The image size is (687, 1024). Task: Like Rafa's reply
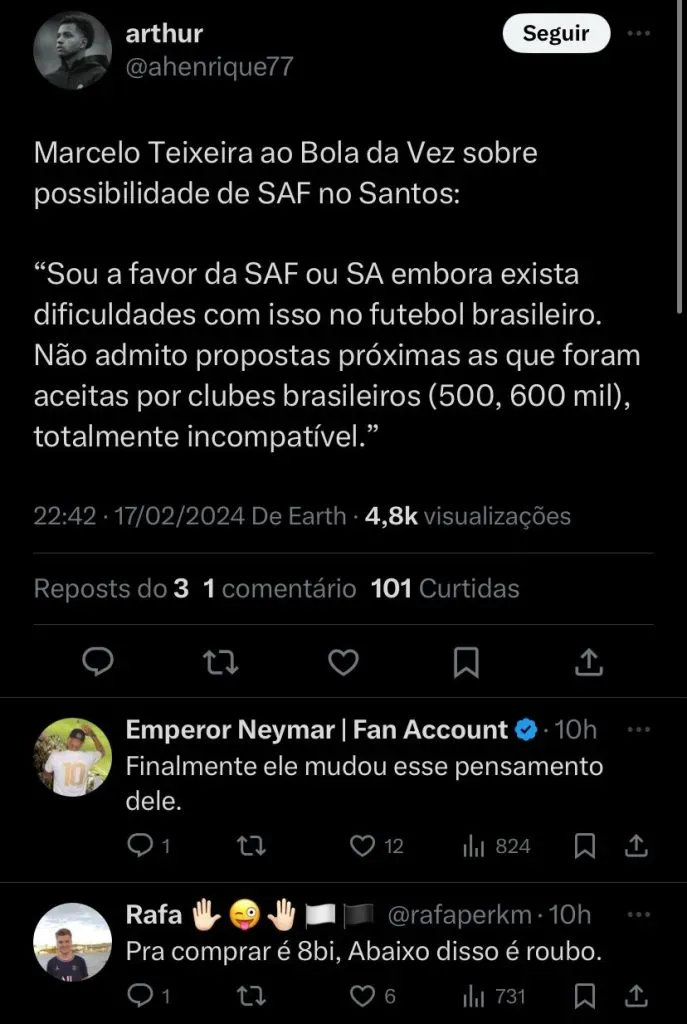coord(362,995)
